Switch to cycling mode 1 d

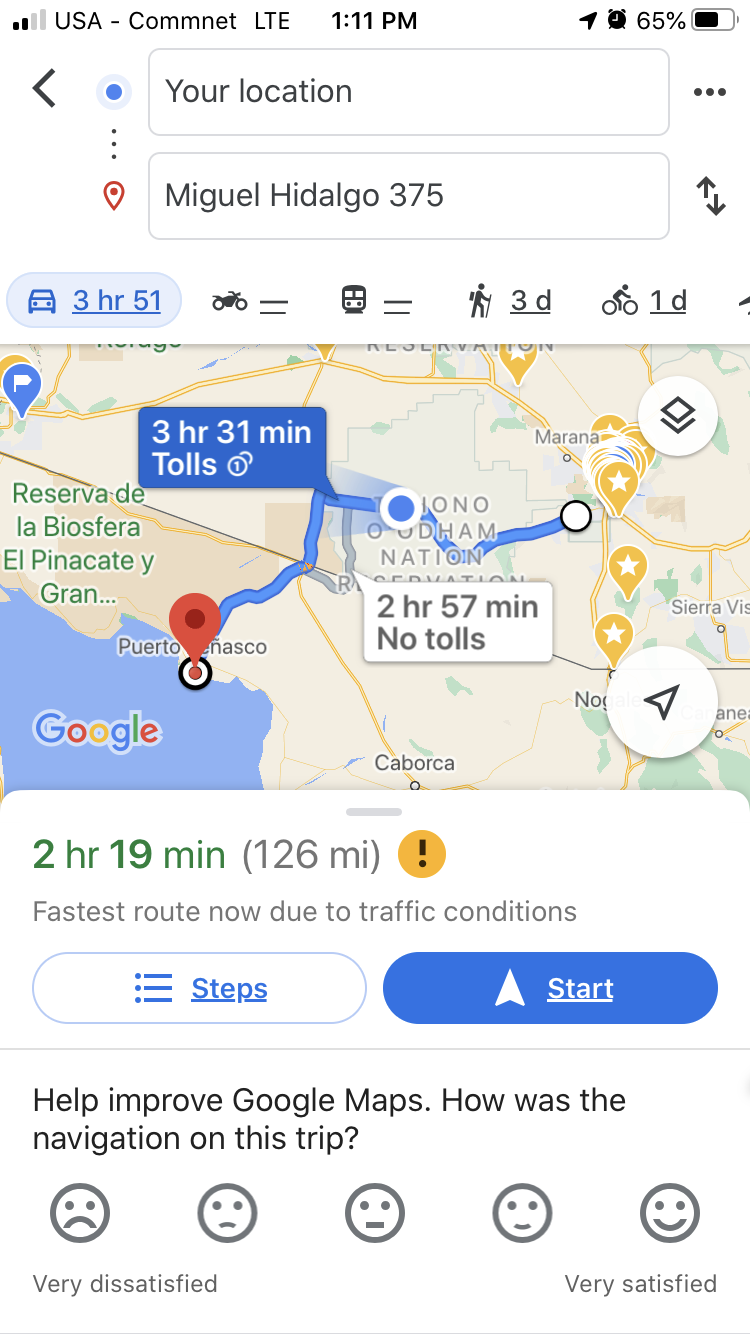(645, 300)
